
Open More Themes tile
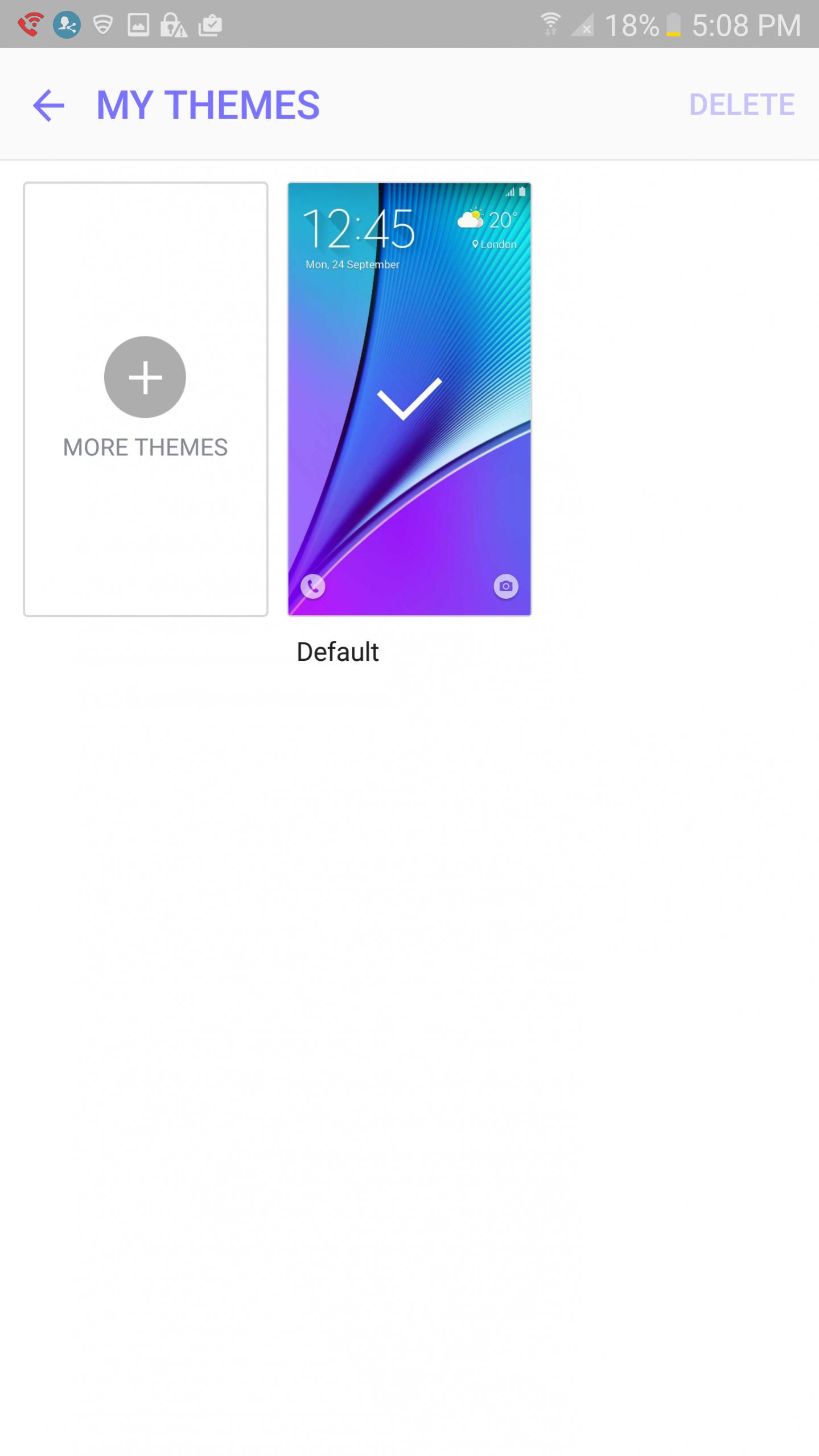point(145,398)
